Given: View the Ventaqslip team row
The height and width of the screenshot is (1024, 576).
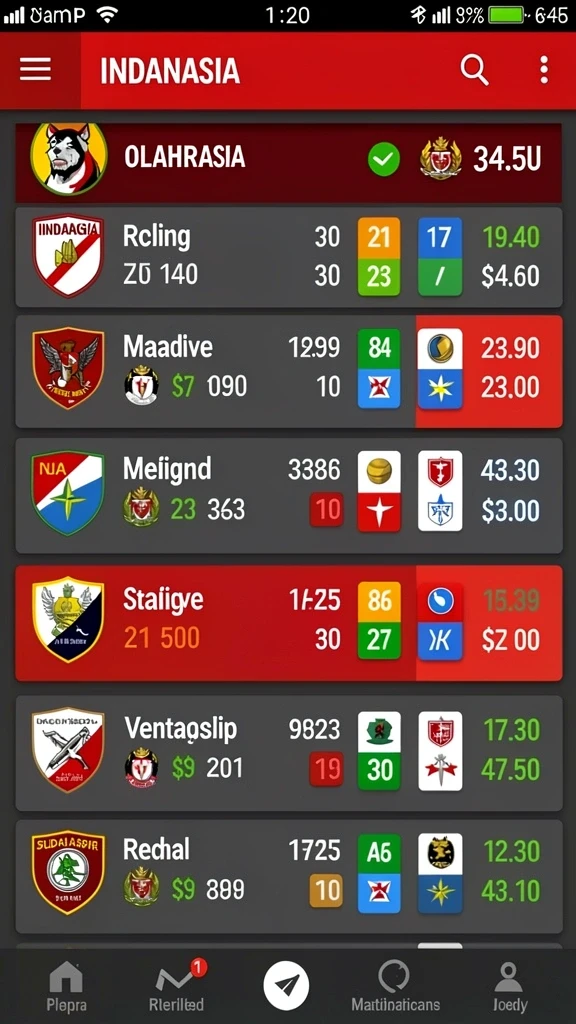Looking at the screenshot, I should 288,752.
